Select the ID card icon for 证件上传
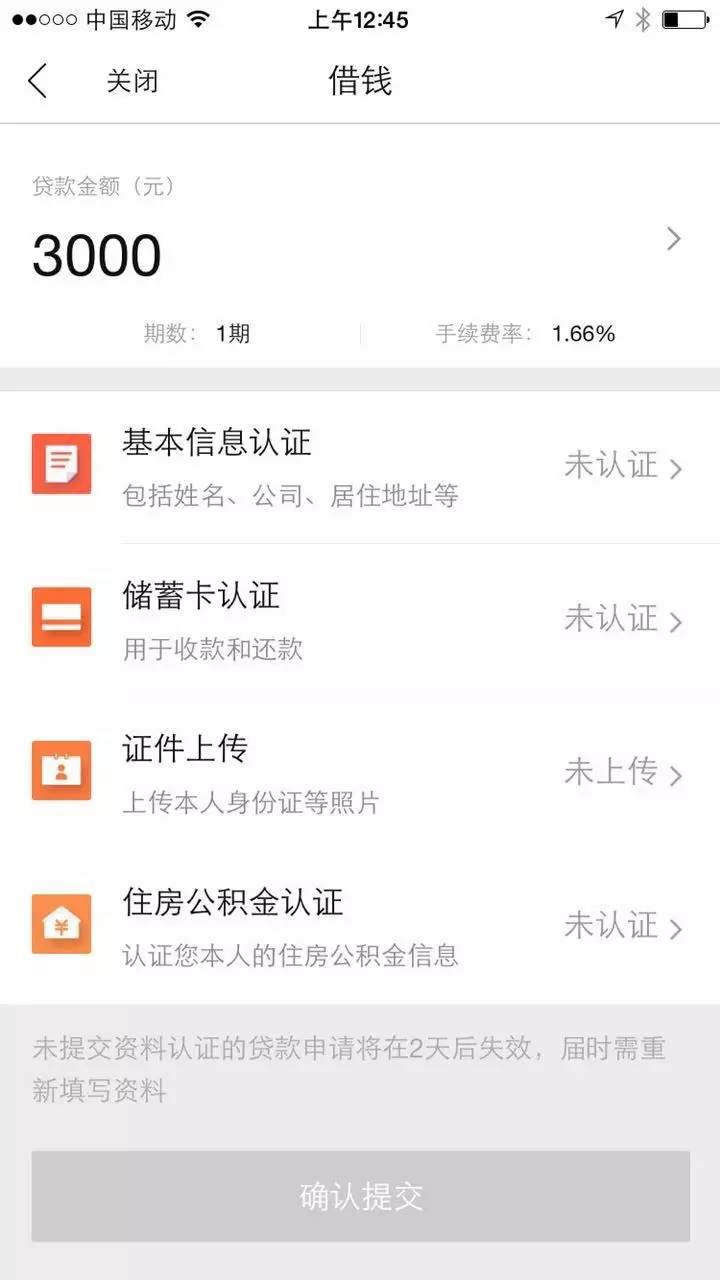The height and width of the screenshot is (1280, 720). click(62, 770)
